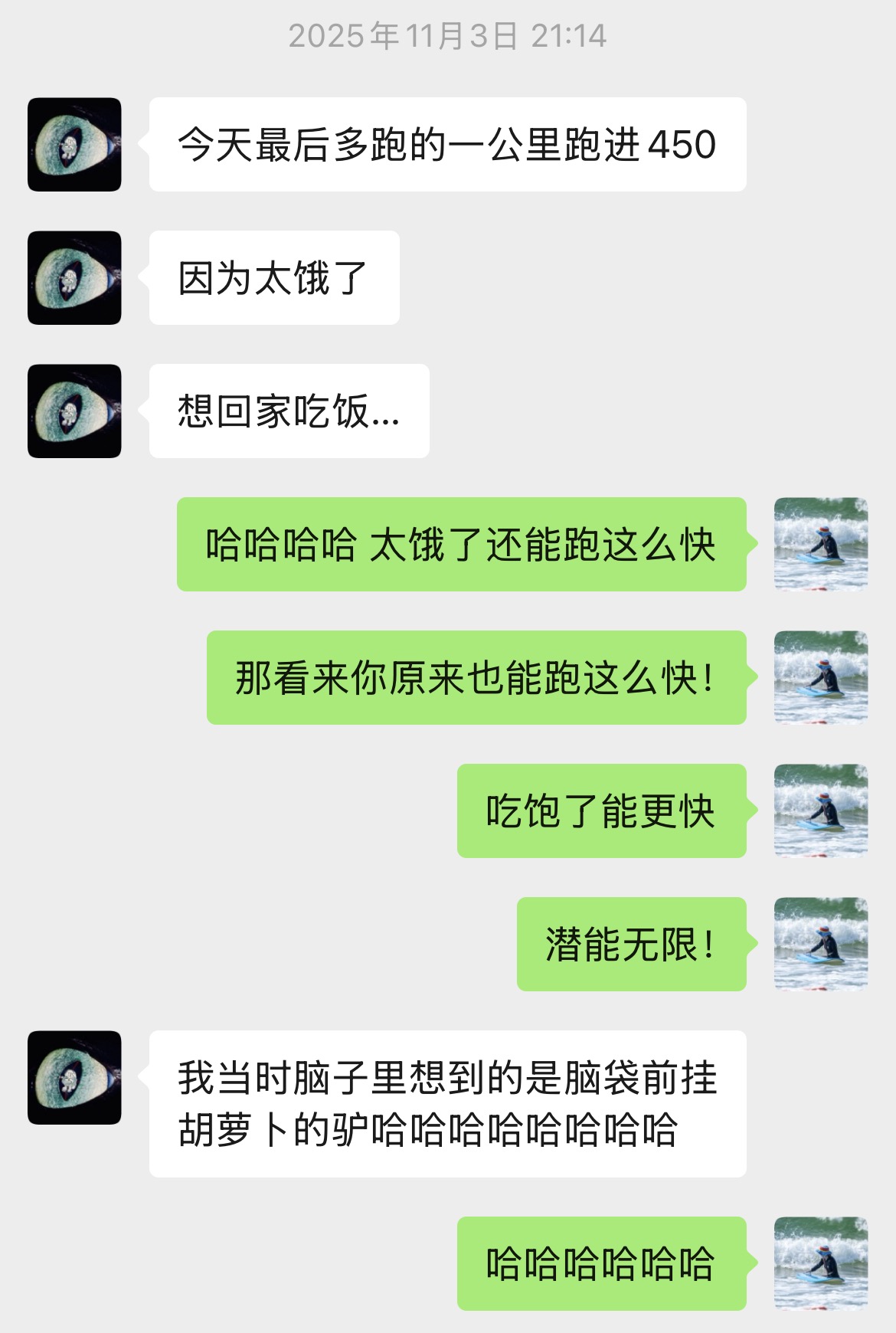896x1333 pixels.
Task: Open own avatar beside '哈哈哈哈哈哈'
Action: (820, 1263)
